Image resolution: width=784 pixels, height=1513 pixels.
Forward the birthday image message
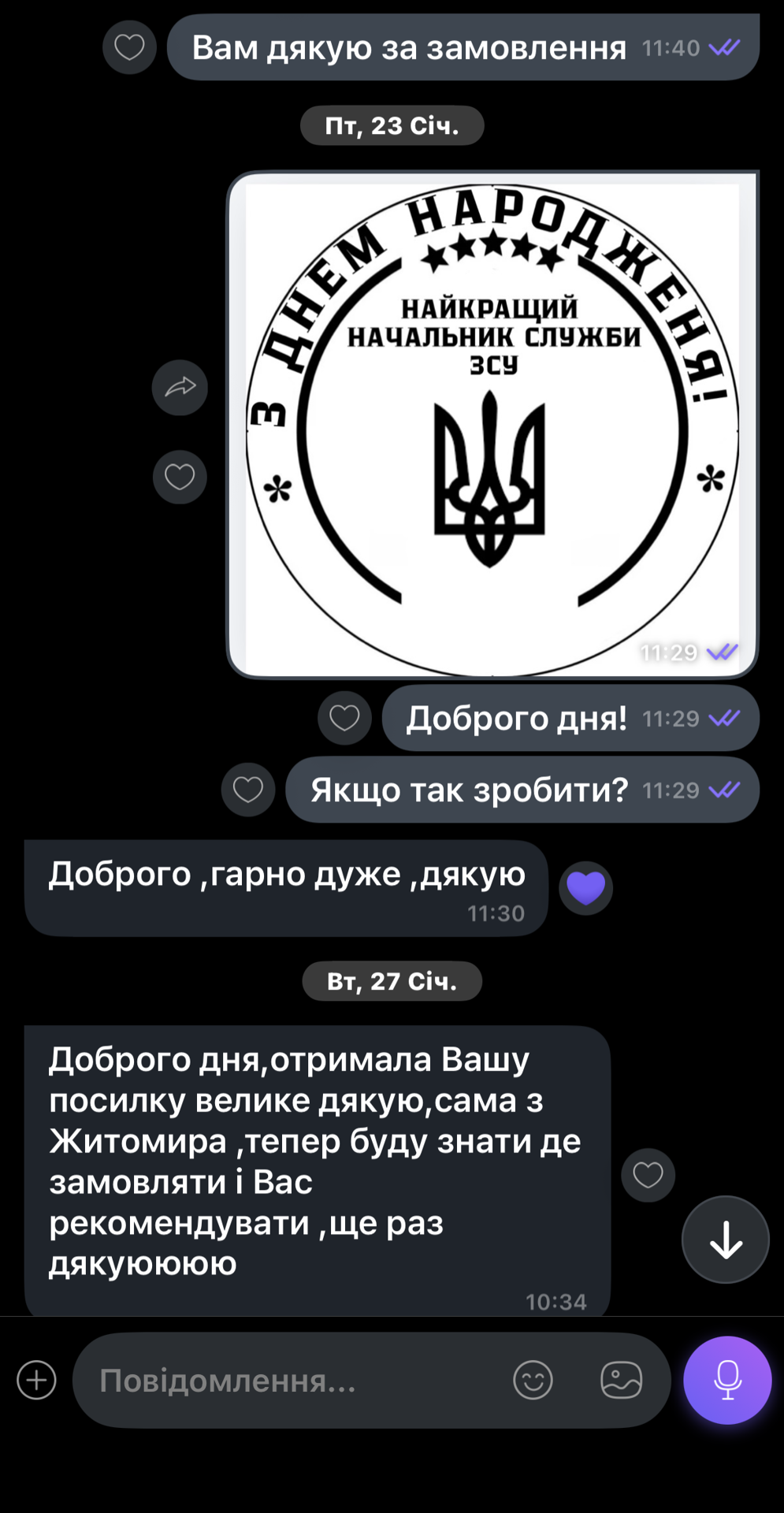[180, 387]
